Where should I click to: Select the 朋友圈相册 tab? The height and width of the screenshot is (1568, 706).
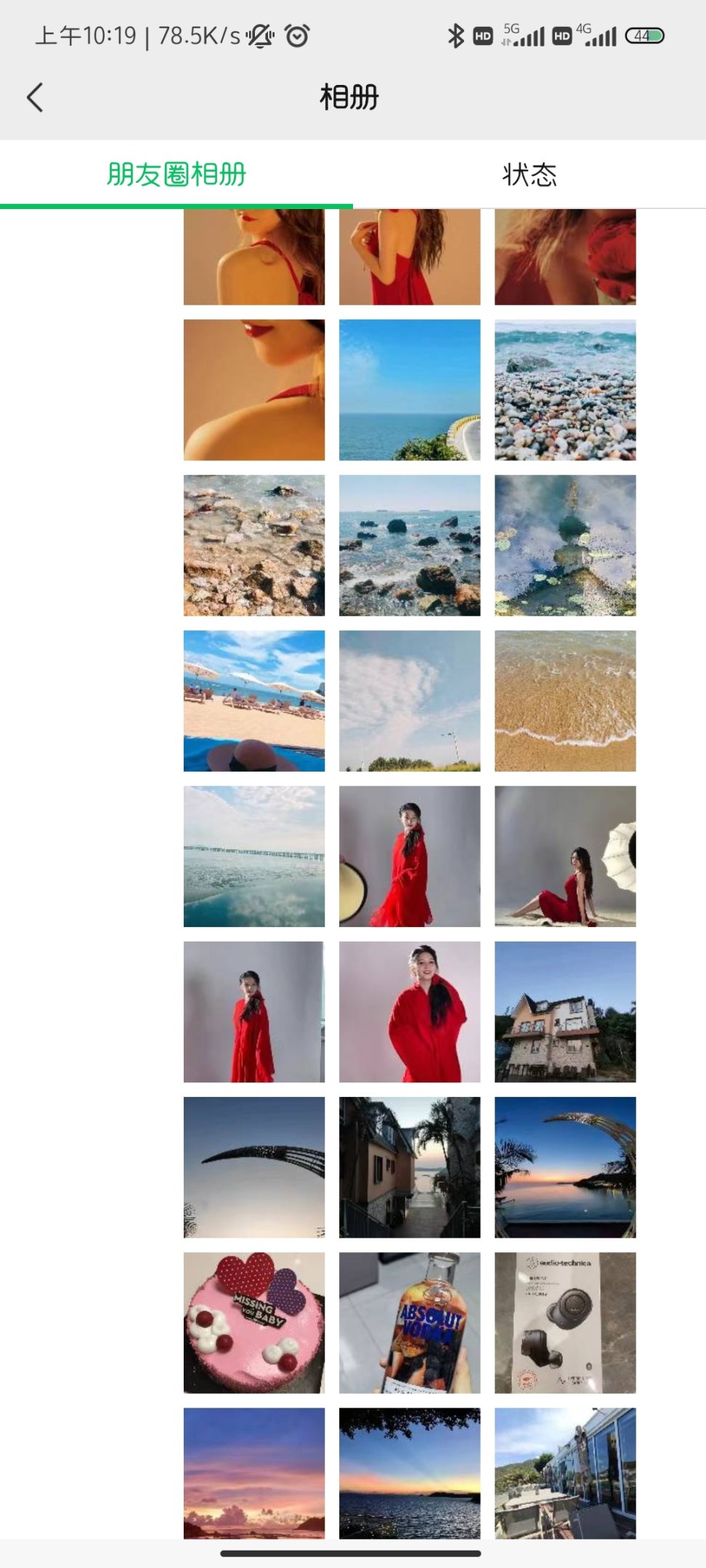pyautogui.click(x=176, y=175)
